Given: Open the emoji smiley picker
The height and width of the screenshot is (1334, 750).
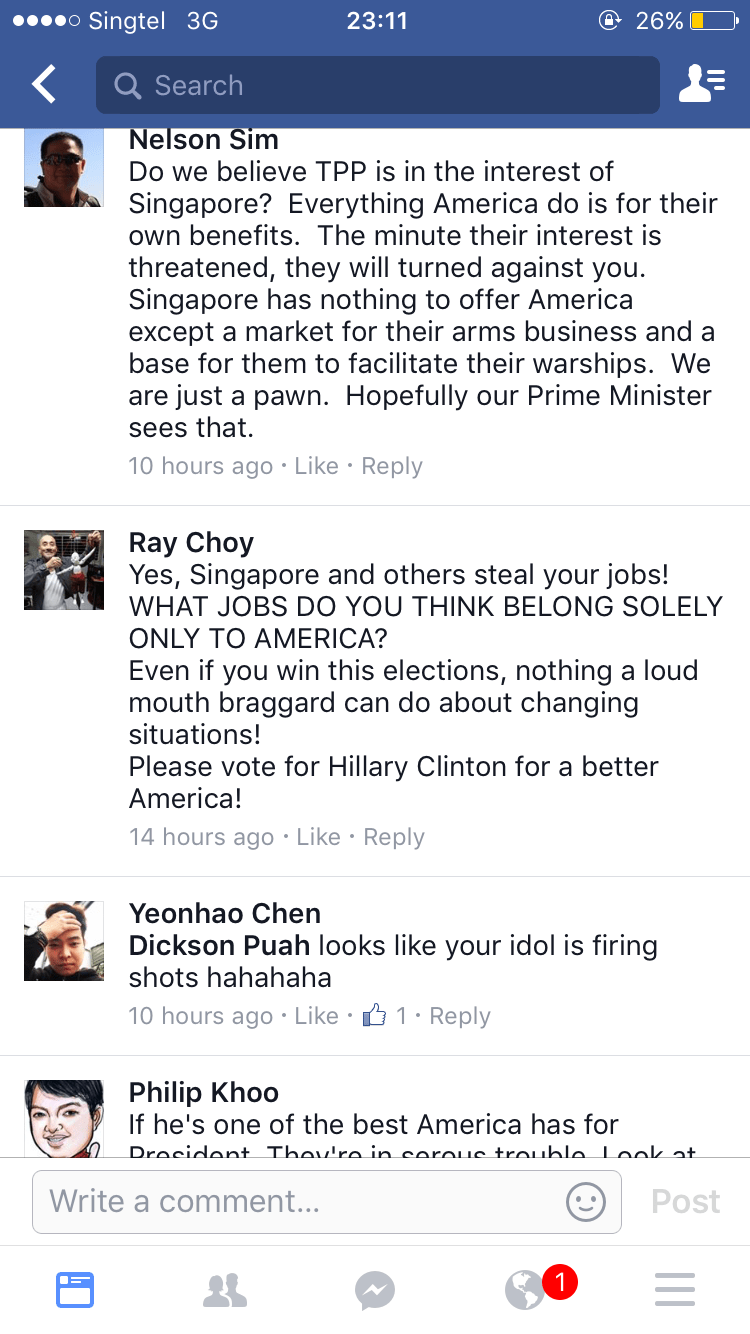Looking at the screenshot, I should tap(586, 1201).
